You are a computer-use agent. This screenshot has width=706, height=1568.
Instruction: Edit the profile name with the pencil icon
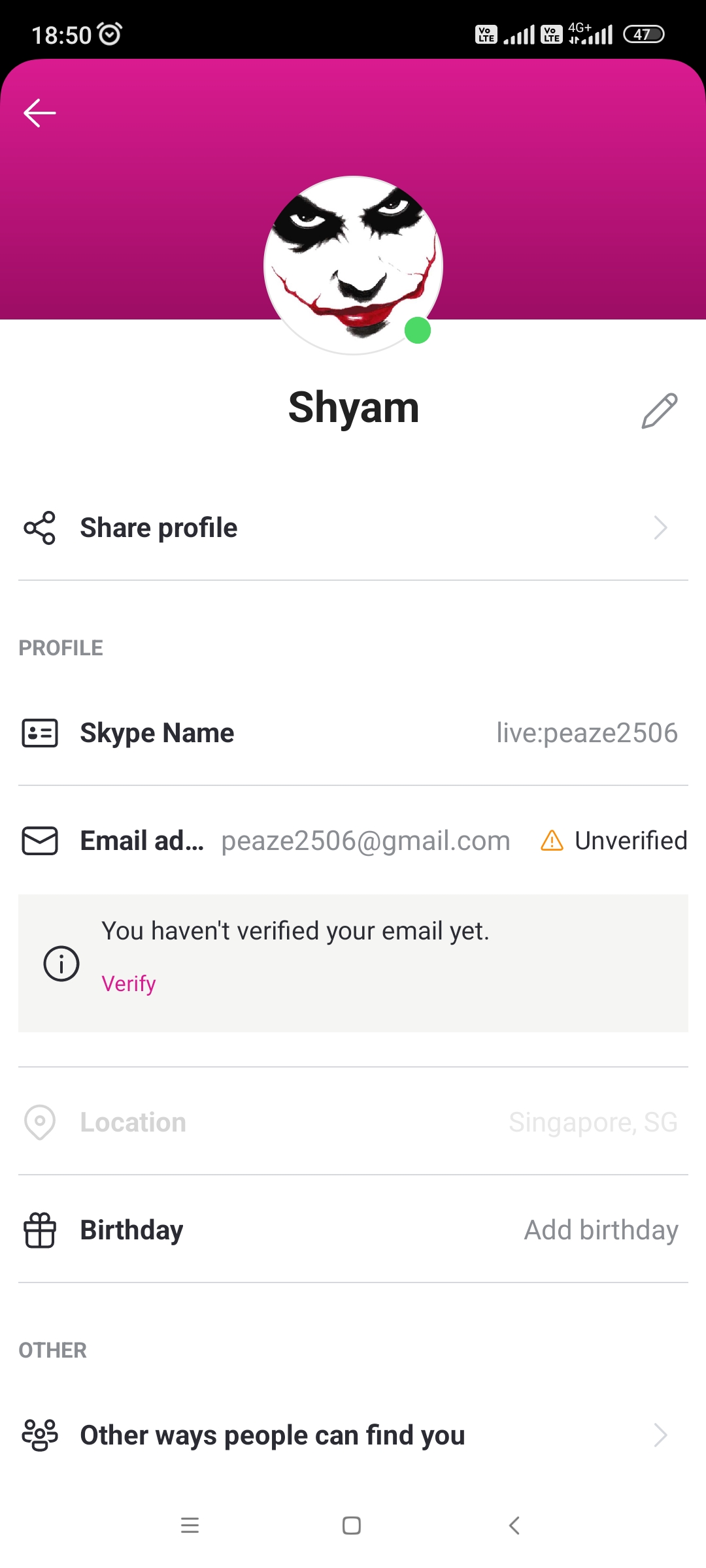660,411
